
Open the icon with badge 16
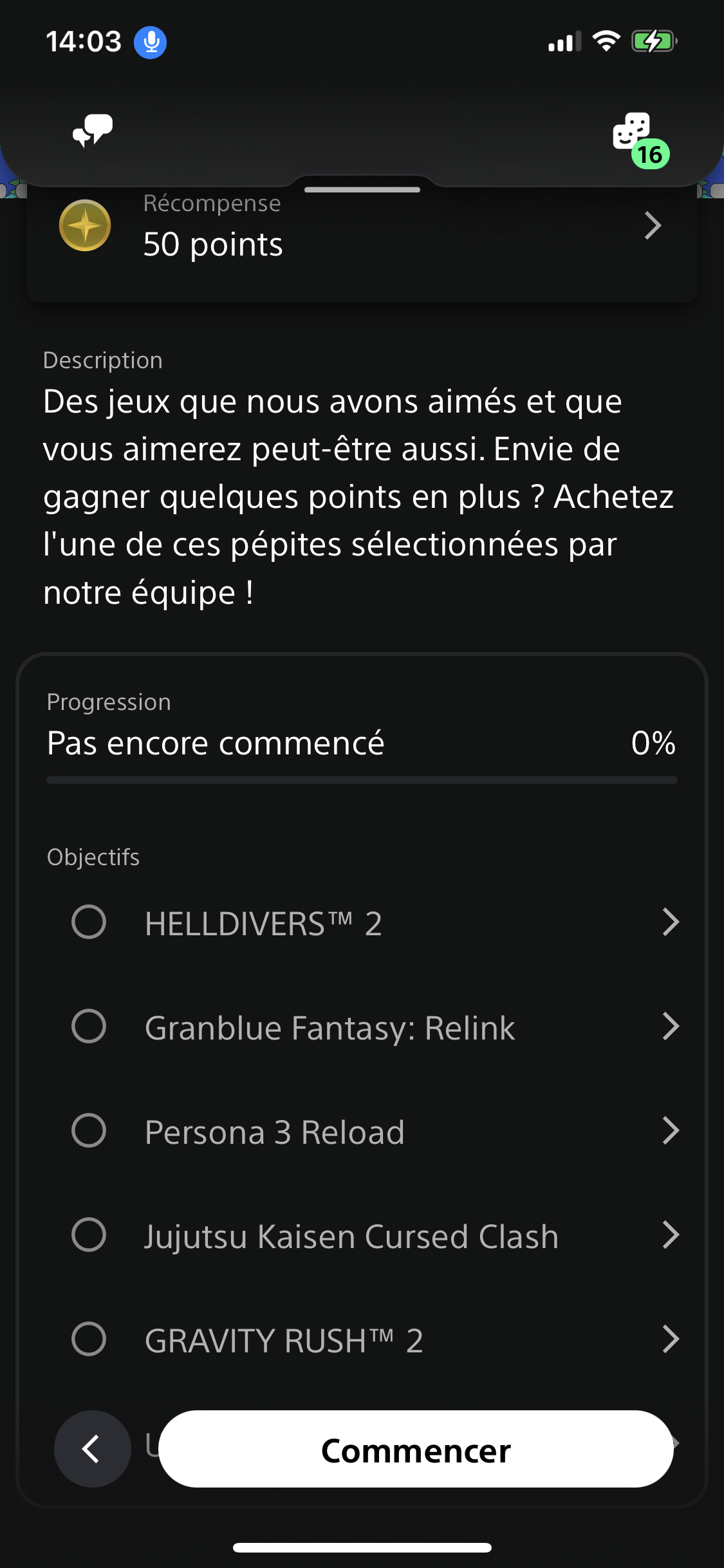640,140
